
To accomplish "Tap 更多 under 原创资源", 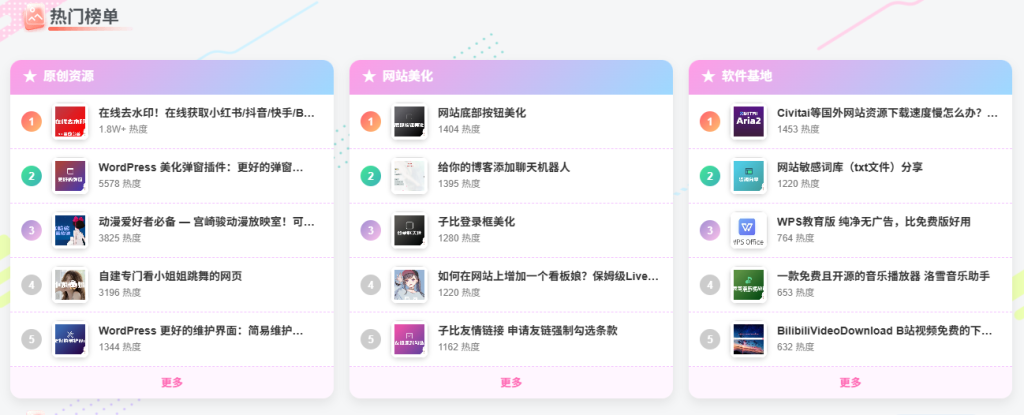I will pos(171,382).
